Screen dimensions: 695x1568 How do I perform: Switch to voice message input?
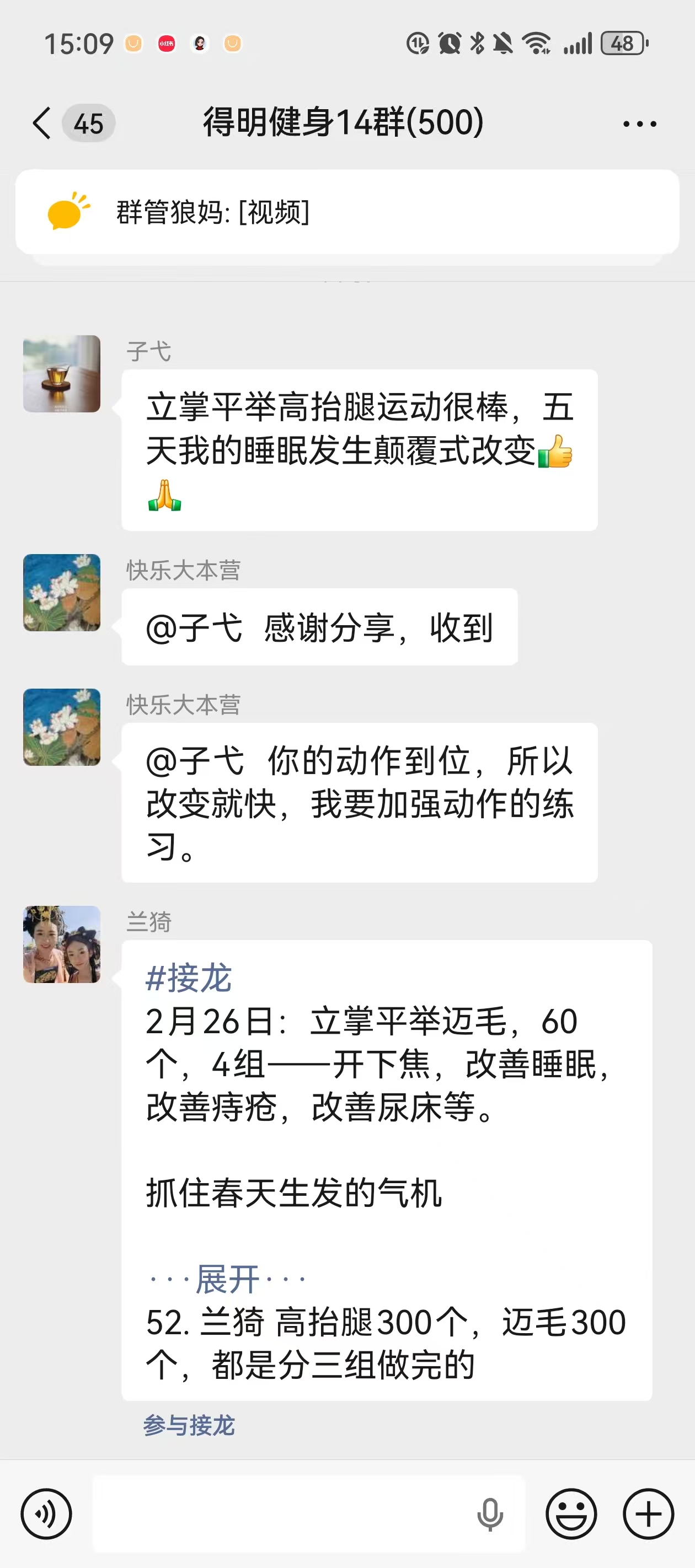click(46, 1514)
